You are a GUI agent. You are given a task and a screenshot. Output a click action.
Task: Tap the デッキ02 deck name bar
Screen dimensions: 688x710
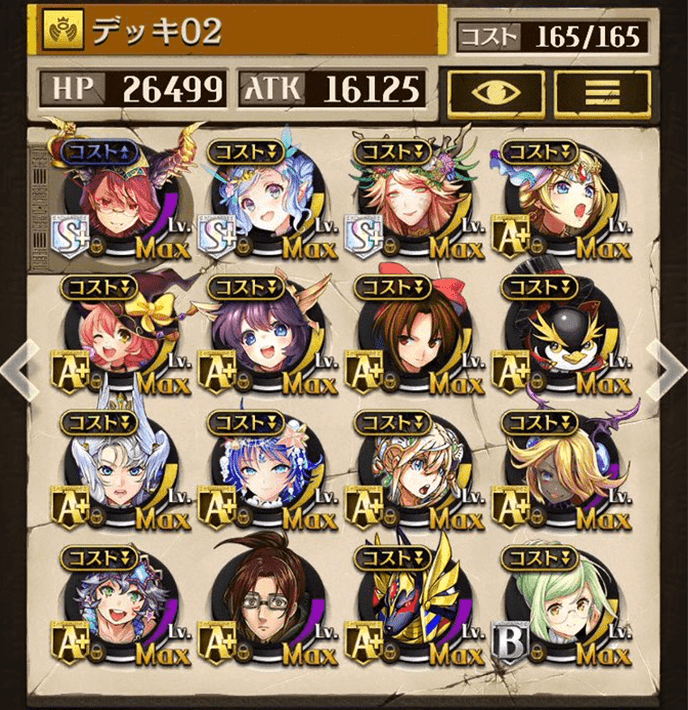tap(240, 32)
